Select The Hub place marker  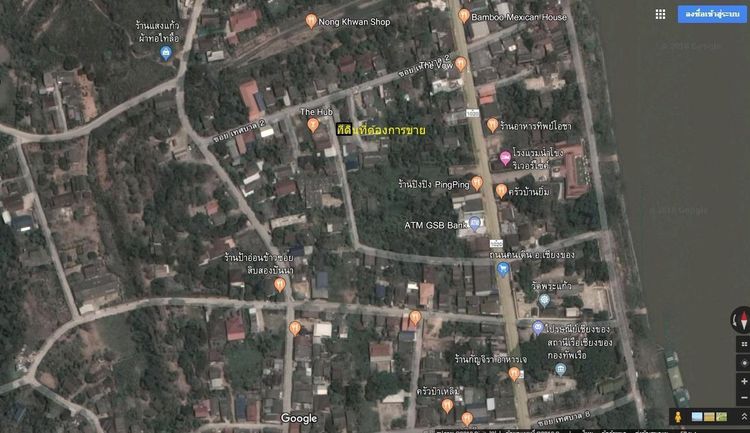(x=313, y=124)
